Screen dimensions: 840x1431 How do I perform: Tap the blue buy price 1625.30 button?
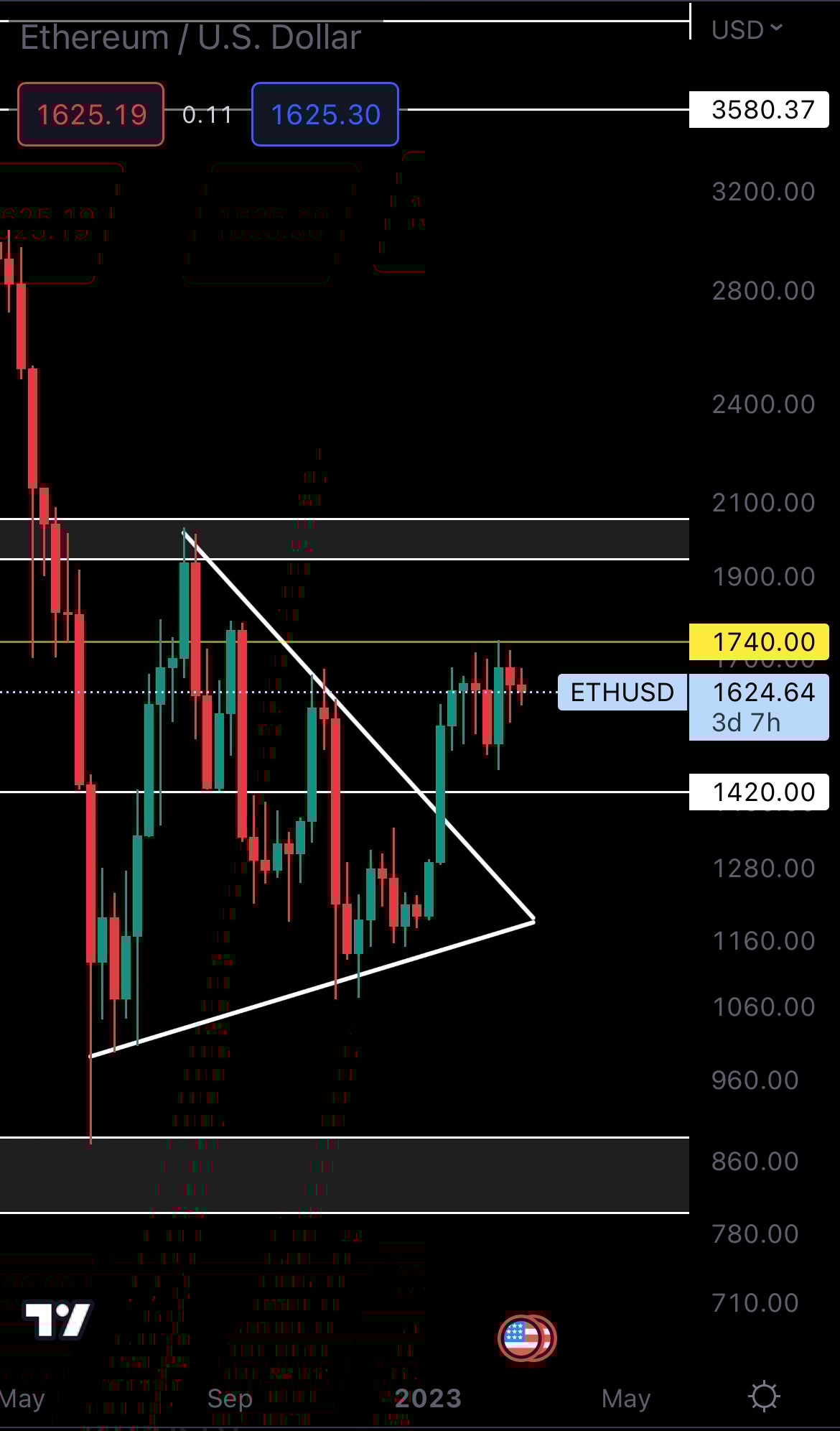[x=325, y=114]
